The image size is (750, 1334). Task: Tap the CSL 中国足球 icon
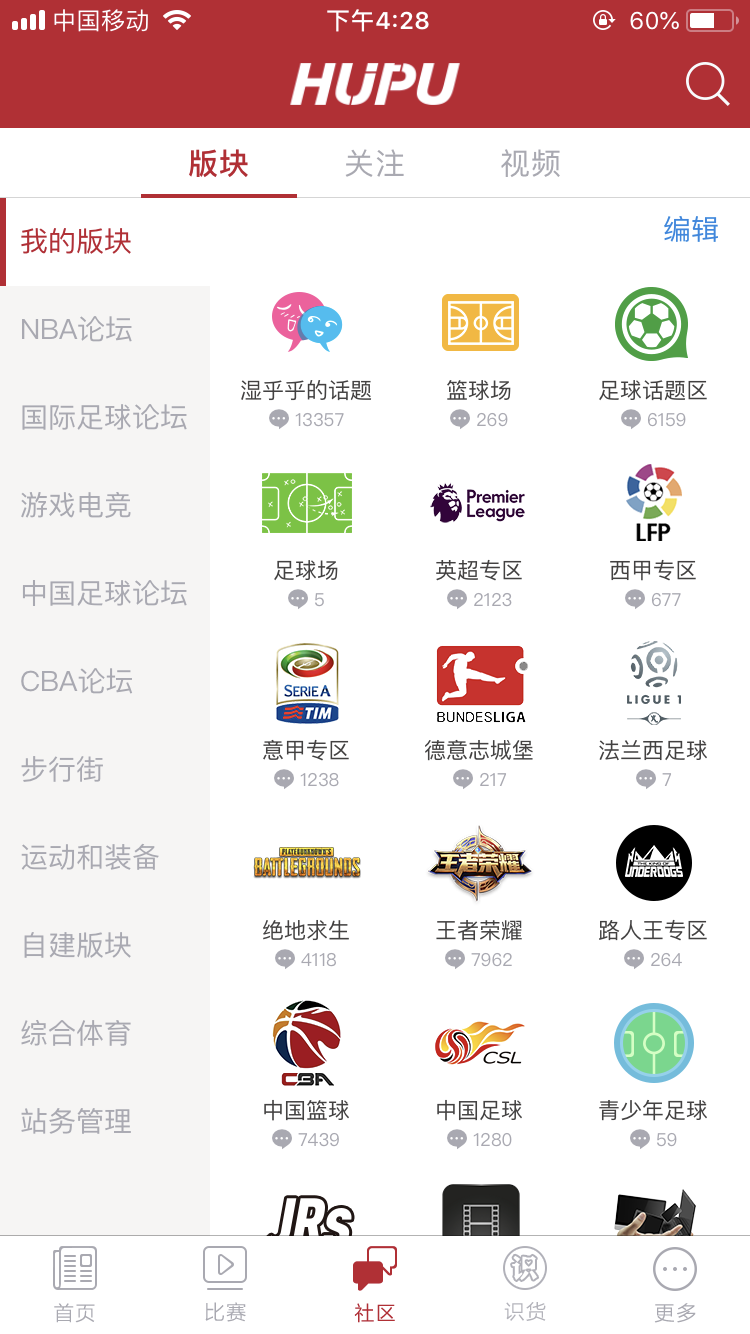[480, 1042]
